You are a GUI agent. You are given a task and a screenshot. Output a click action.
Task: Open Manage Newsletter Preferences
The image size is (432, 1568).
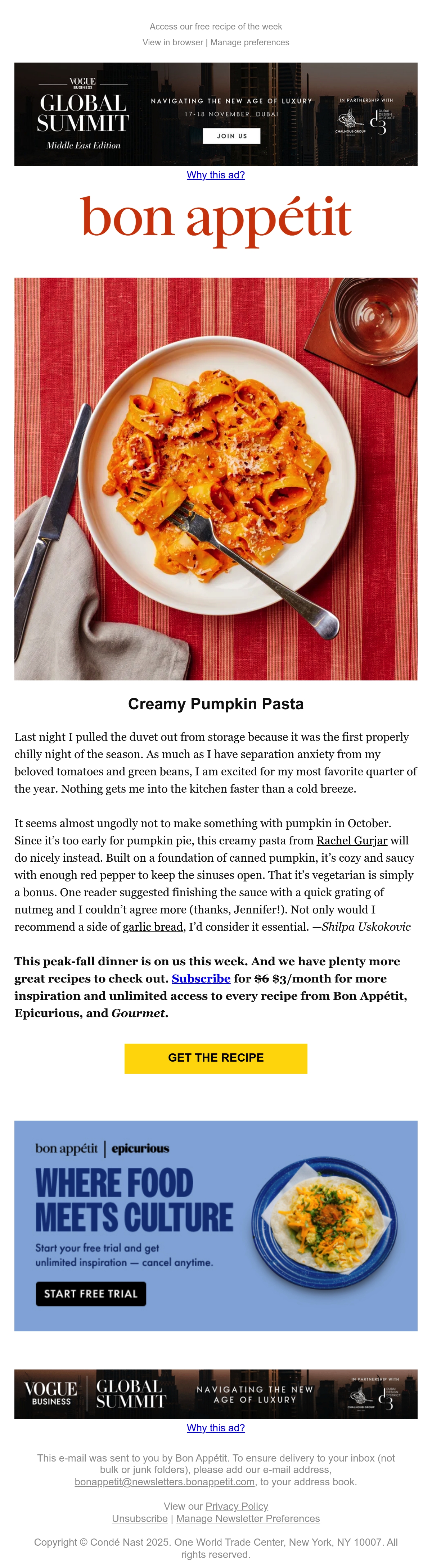pyautogui.click(x=248, y=1518)
